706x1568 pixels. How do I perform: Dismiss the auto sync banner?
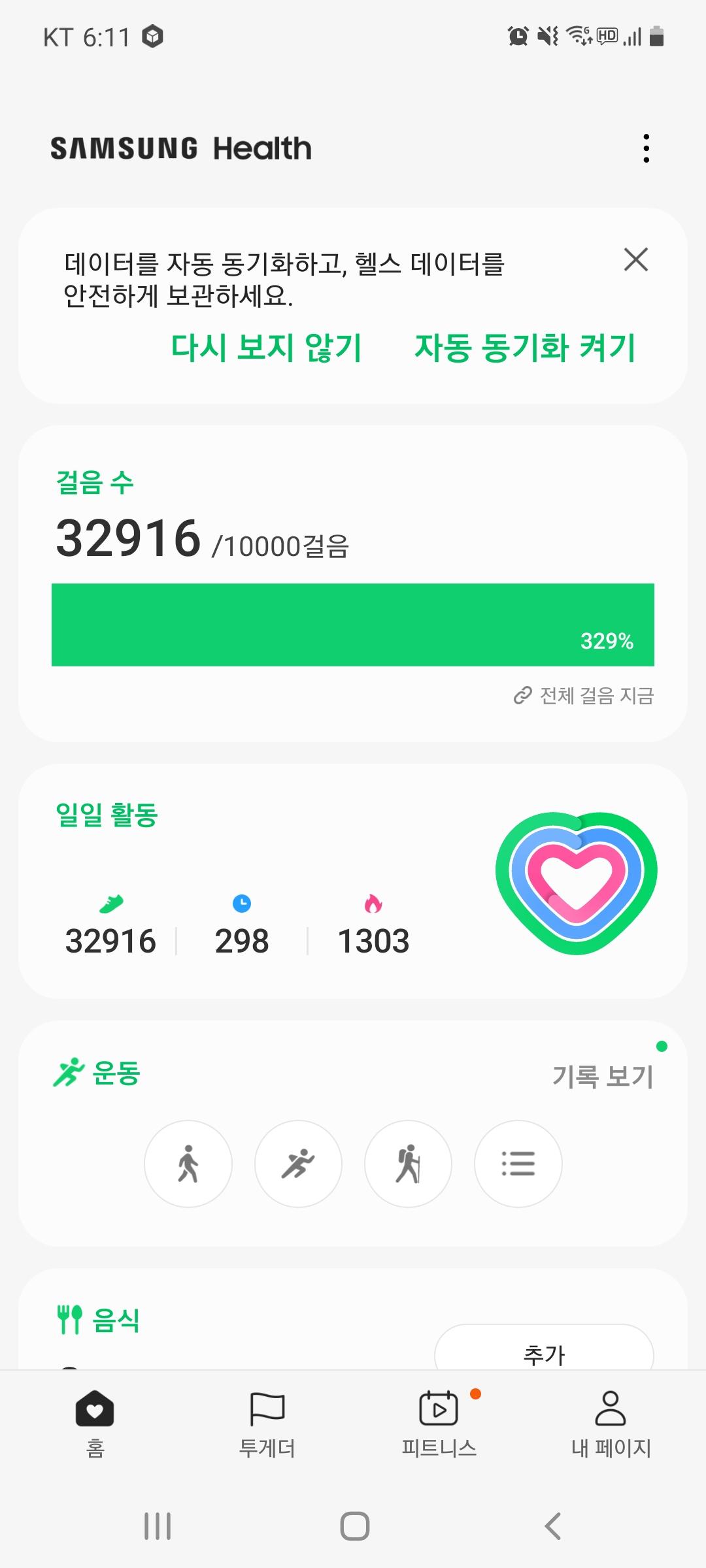[x=635, y=259]
